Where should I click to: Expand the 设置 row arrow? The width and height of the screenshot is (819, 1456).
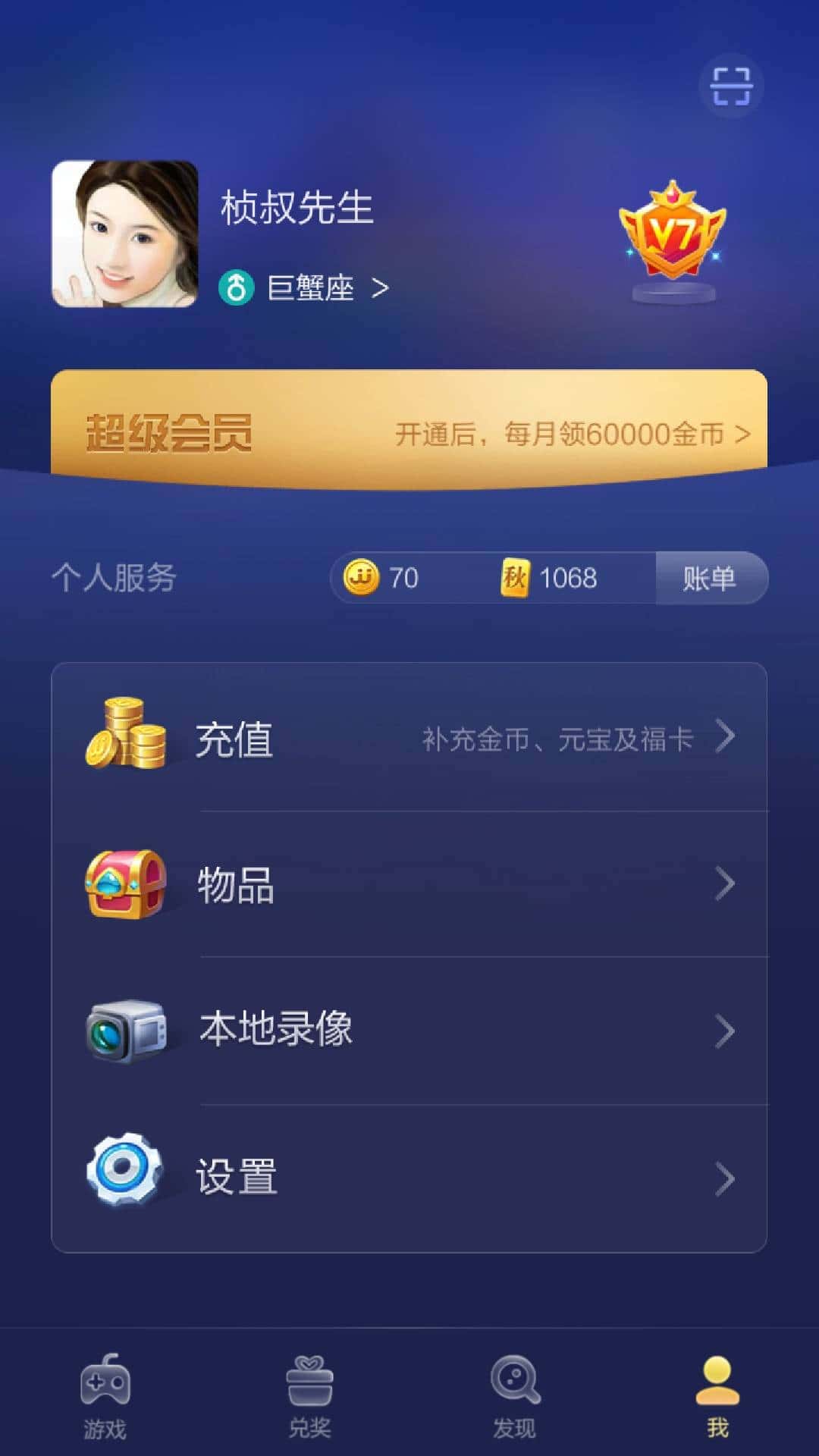[x=724, y=1178]
